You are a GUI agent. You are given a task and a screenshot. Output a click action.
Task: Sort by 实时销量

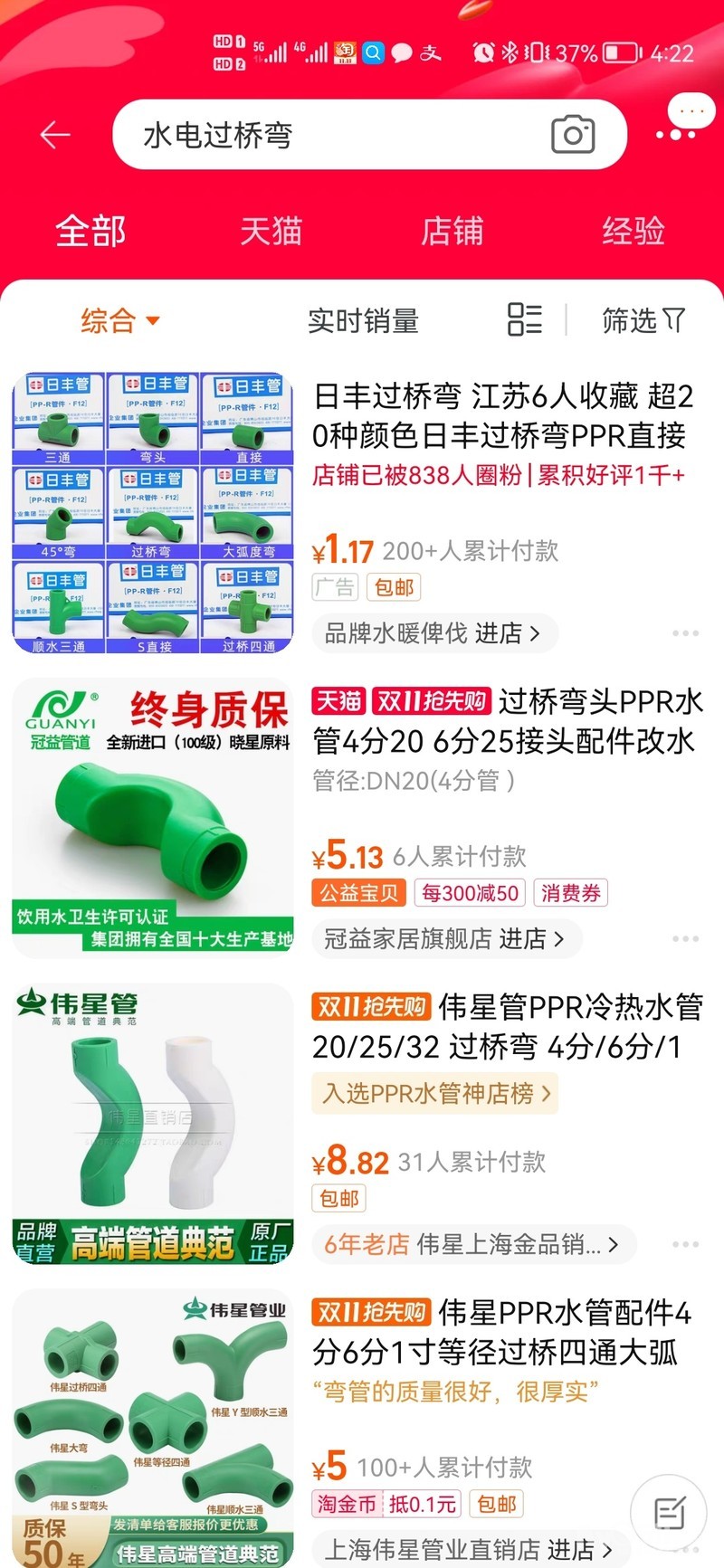coord(363,320)
